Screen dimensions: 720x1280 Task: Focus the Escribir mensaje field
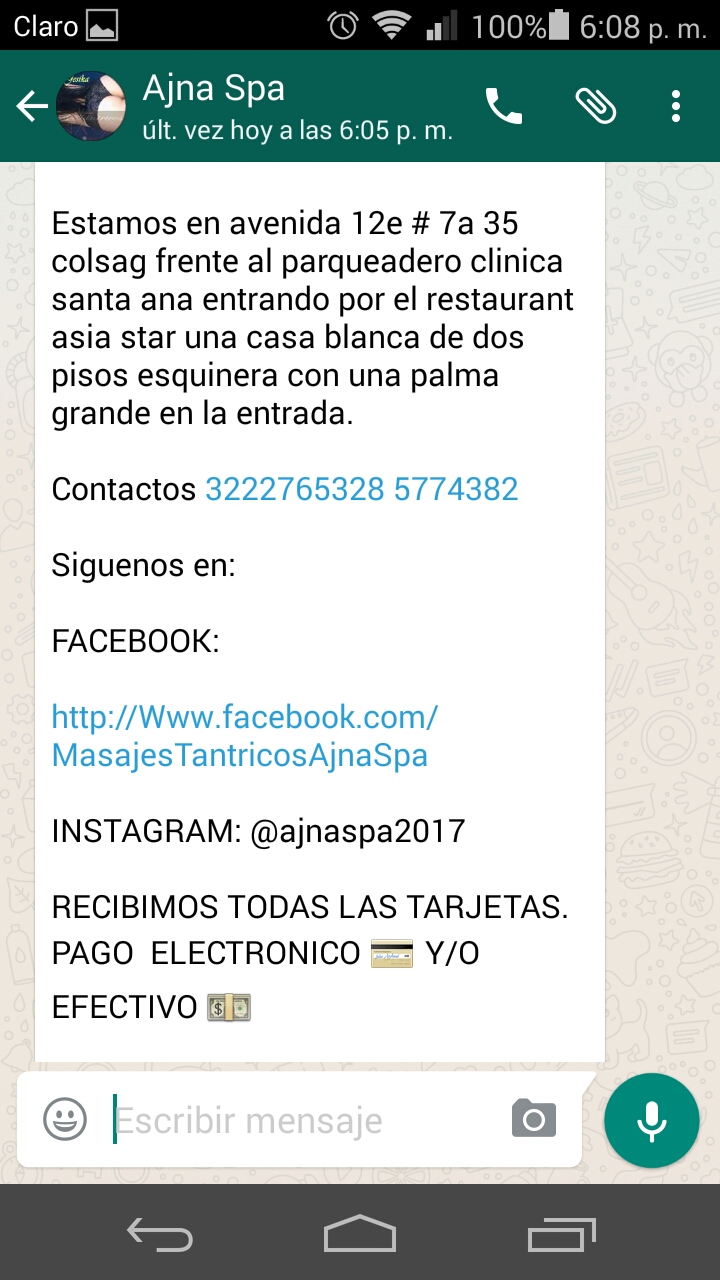coord(300,1120)
